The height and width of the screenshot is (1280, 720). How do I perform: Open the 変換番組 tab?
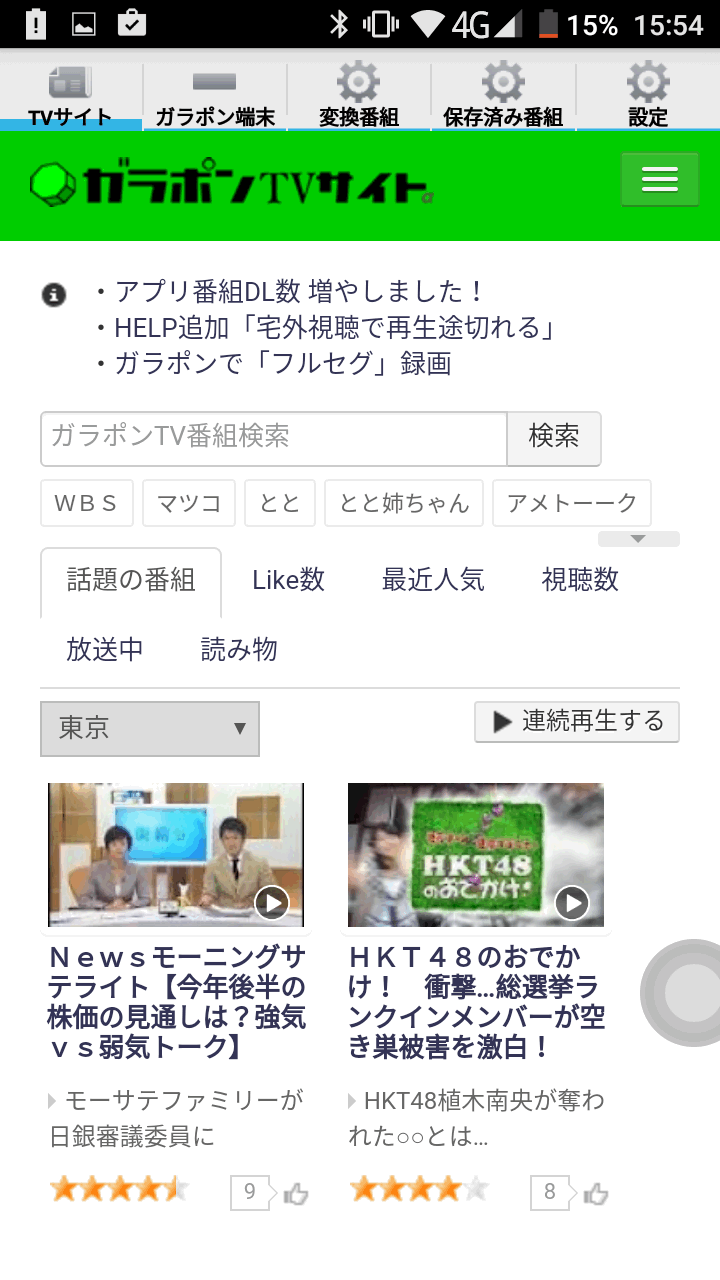pos(359,96)
